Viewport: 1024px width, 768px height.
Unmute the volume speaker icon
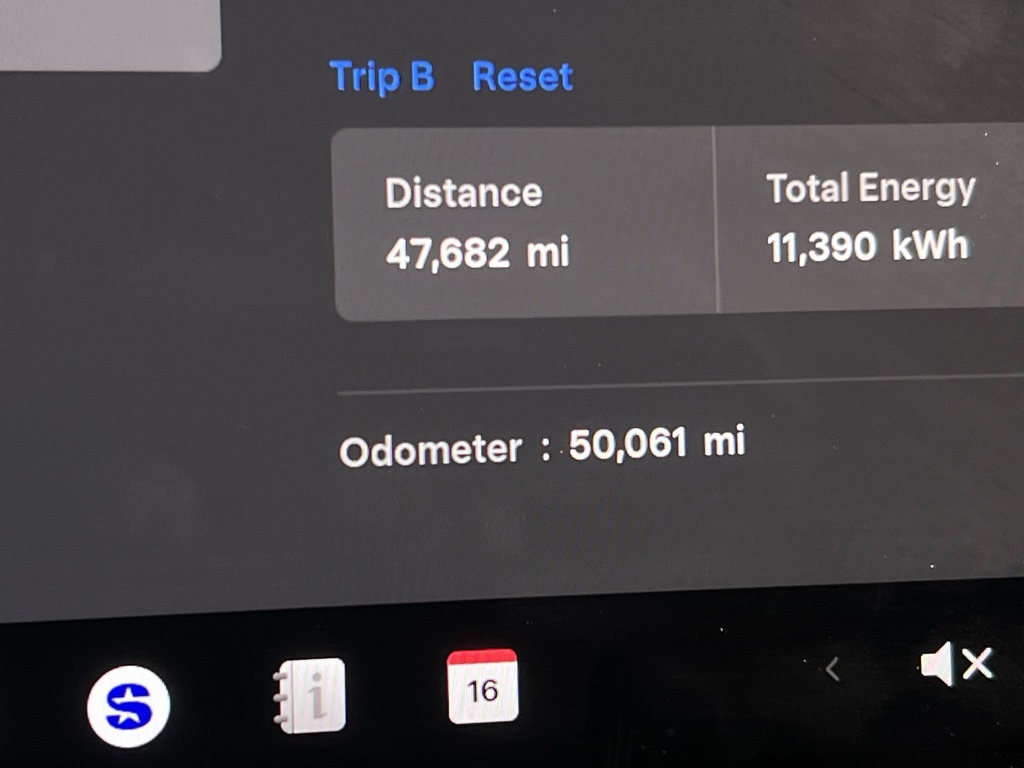coord(955,665)
